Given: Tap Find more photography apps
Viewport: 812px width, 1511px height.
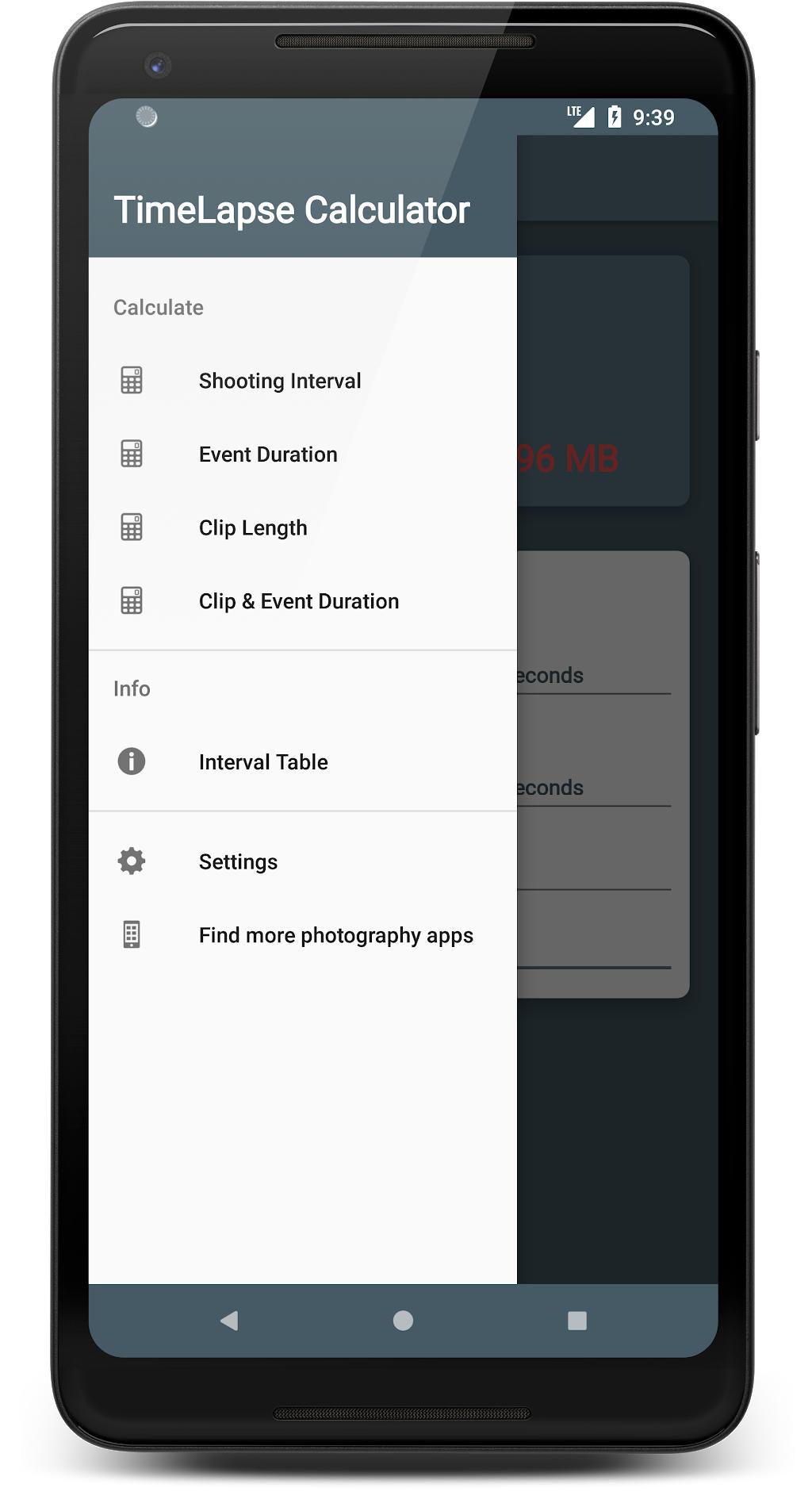Looking at the screenshot, I should [x=302, y=935].
